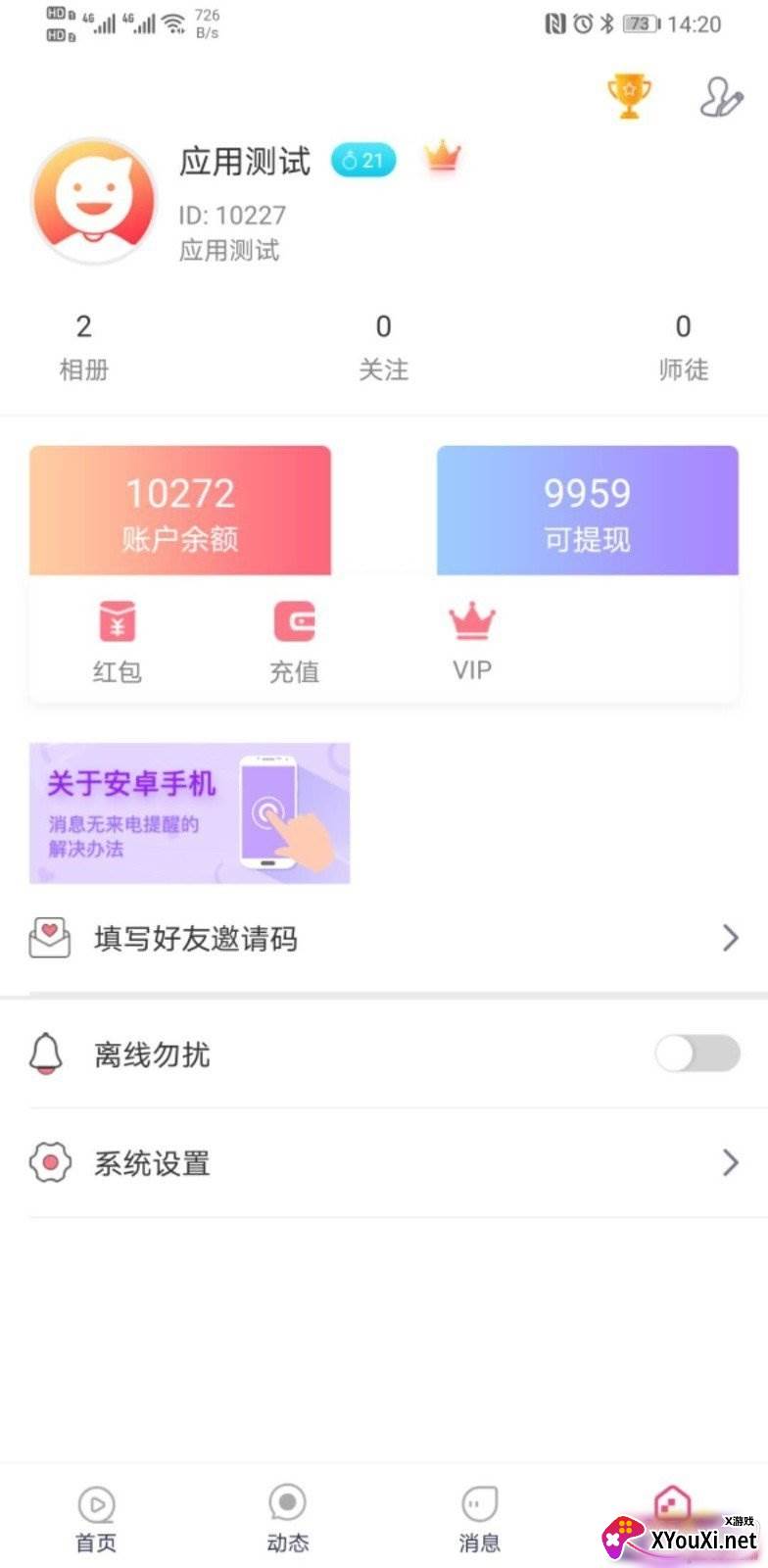Tap the profile edit icon top right
Screen dimensions: 768x1568
pyautogui.click(x=720, y=95)
